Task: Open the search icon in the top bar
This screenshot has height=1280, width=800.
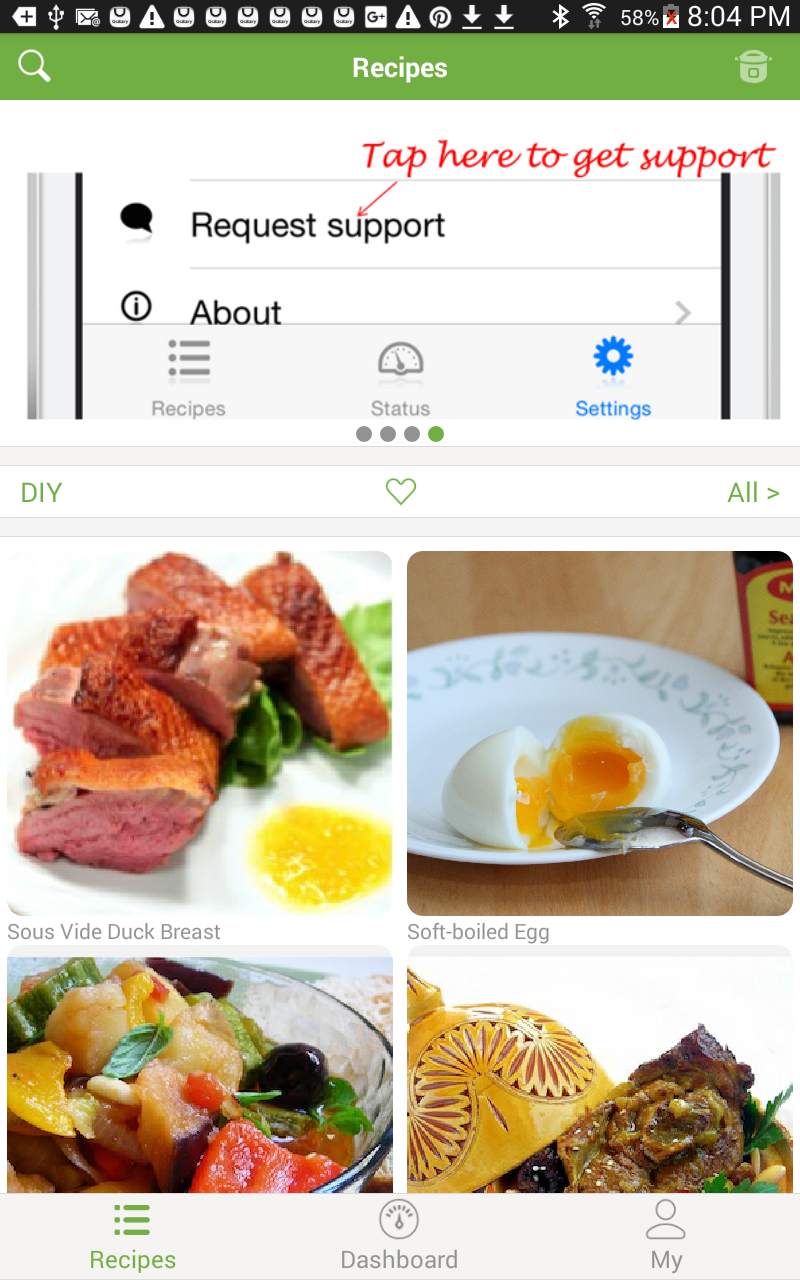Action: point(33,66)
